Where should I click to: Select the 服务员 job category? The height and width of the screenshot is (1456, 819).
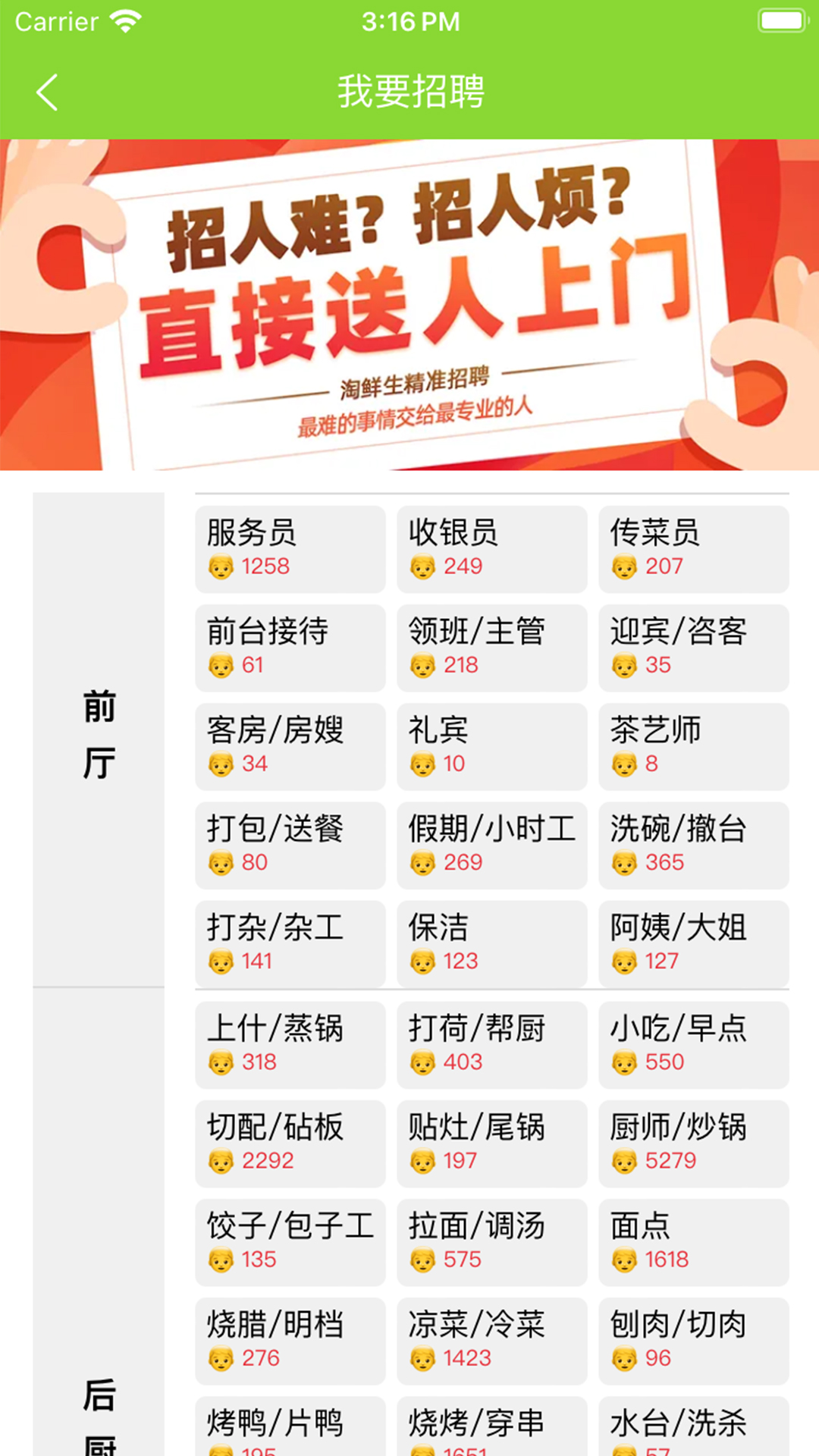290,548
